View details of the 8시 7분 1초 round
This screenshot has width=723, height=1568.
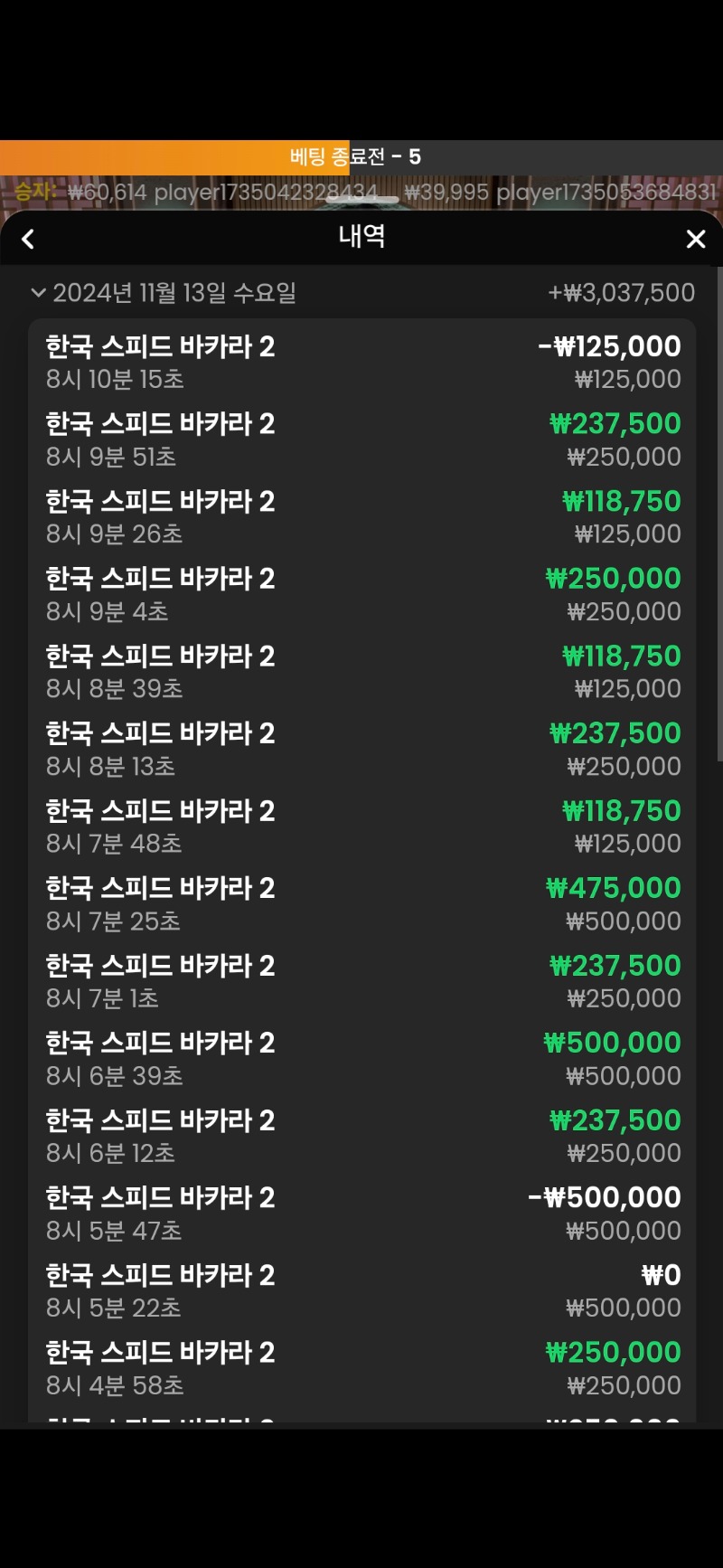tap(361, 981)
